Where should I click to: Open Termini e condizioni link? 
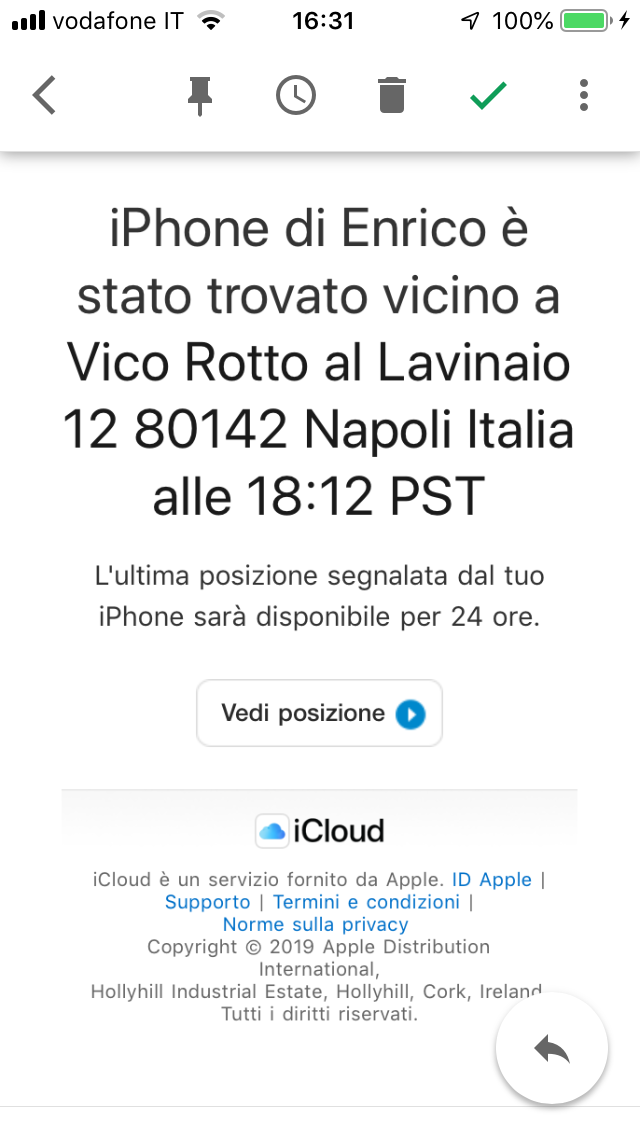click(x=366, y=902)
